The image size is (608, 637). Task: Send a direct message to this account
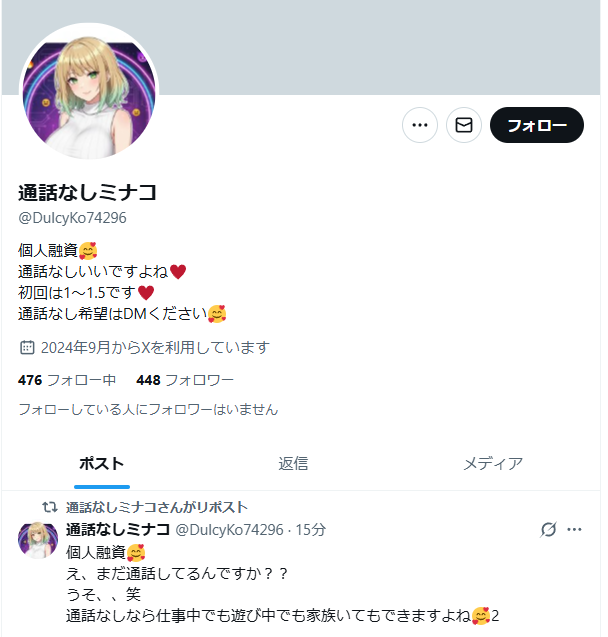(464, 125)
